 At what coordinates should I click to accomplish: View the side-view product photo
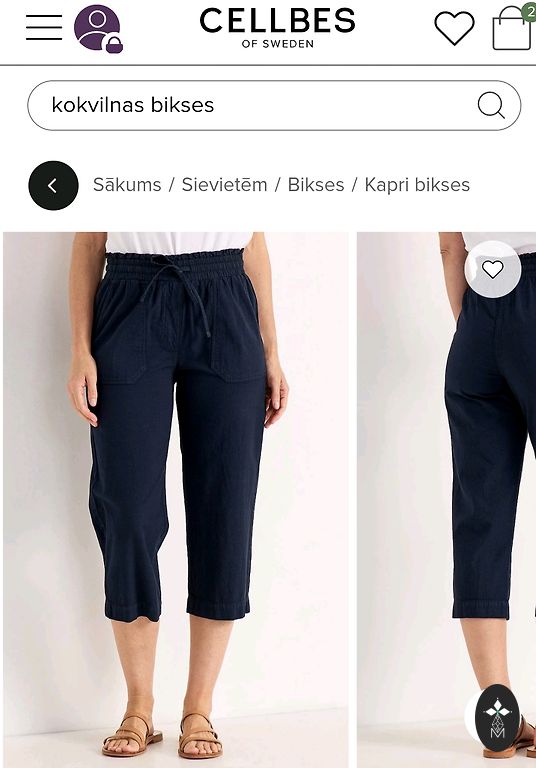(446, 500)
